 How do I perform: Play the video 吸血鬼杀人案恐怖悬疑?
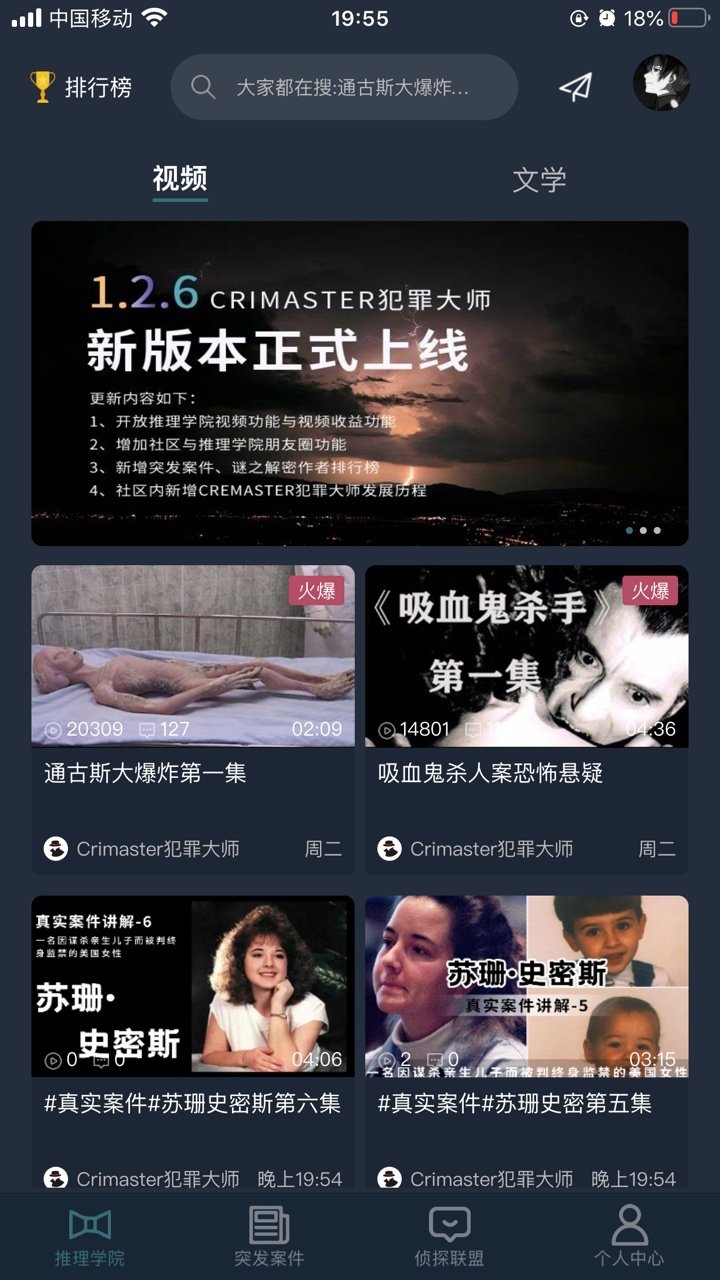tap(526, 657)
